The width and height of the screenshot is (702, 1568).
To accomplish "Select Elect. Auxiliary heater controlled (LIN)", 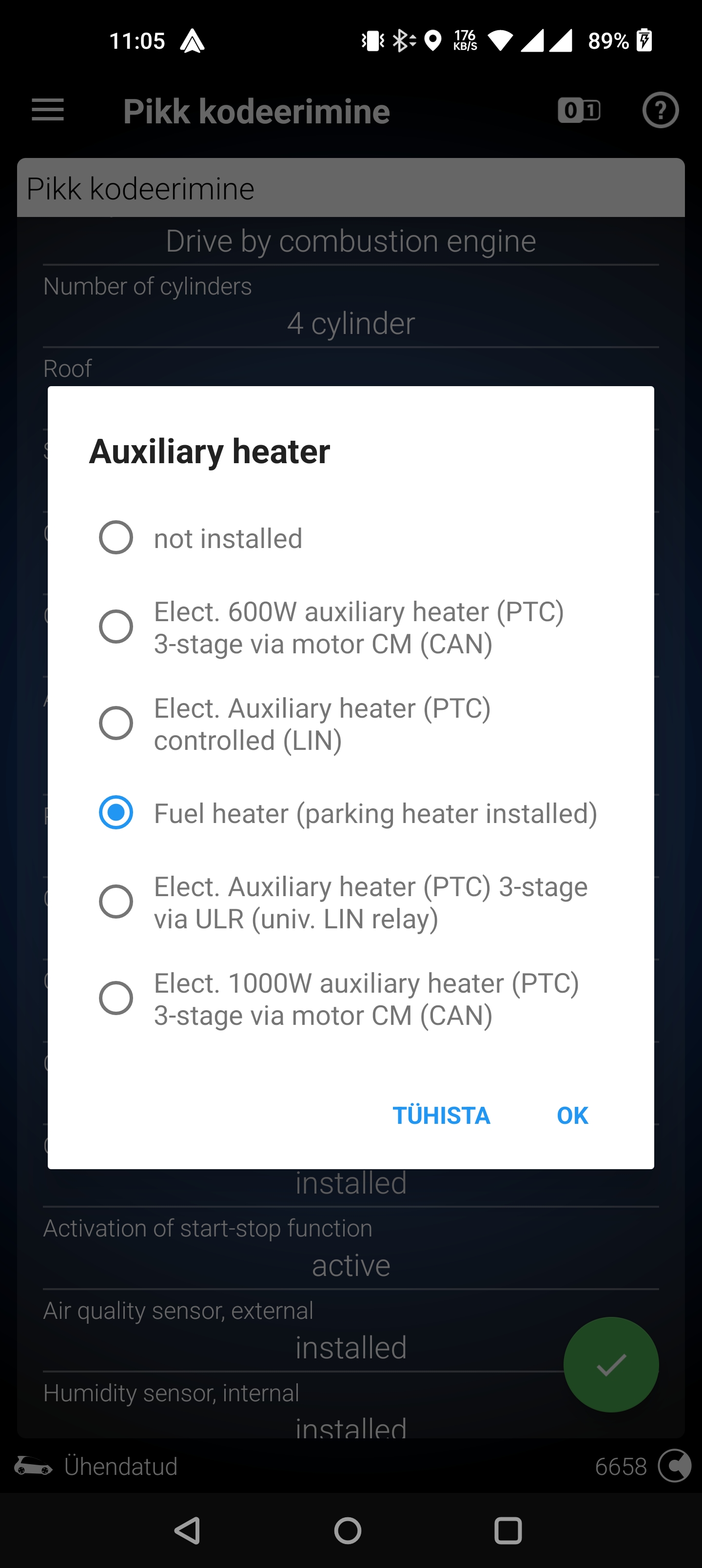I will (x=116, y=723).
